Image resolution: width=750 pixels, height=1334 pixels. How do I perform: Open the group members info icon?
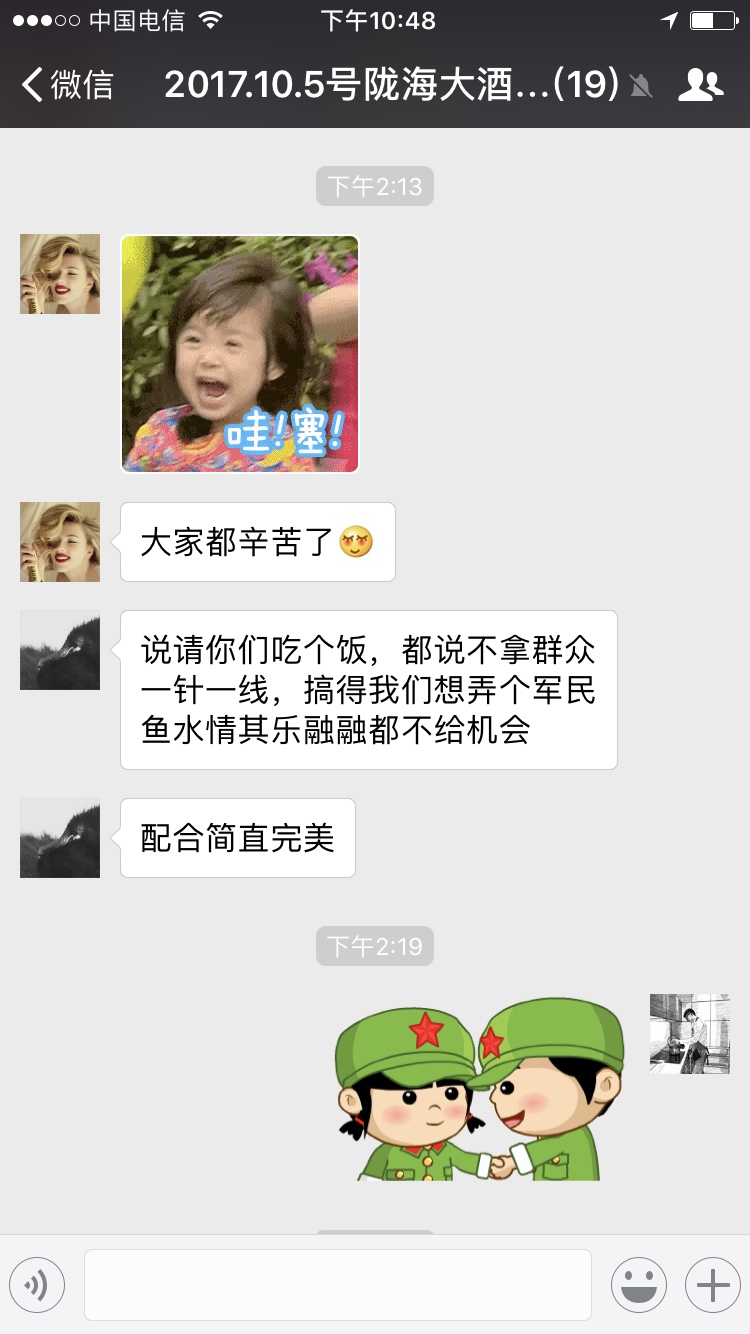[700, 85]
